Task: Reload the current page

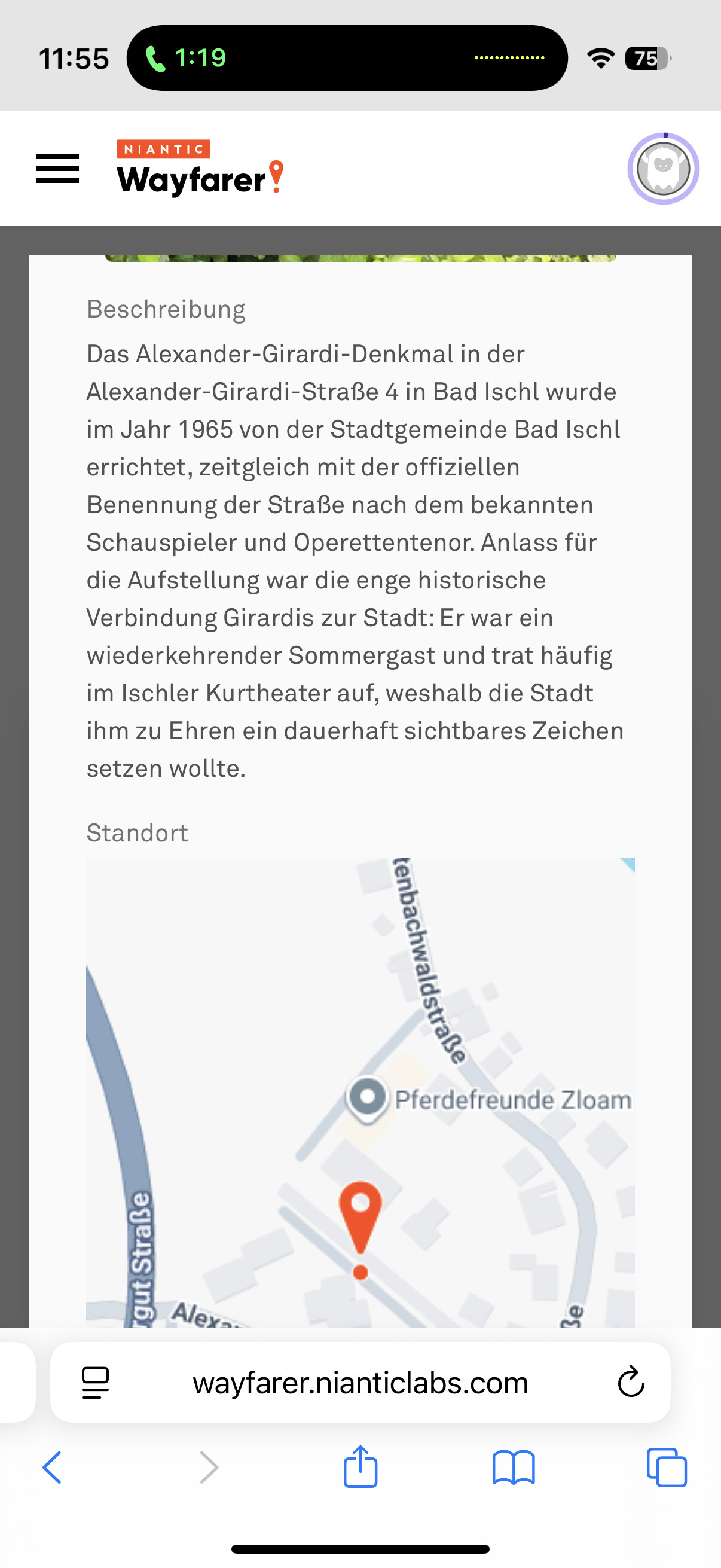Action: click(x=631, y=1382)
